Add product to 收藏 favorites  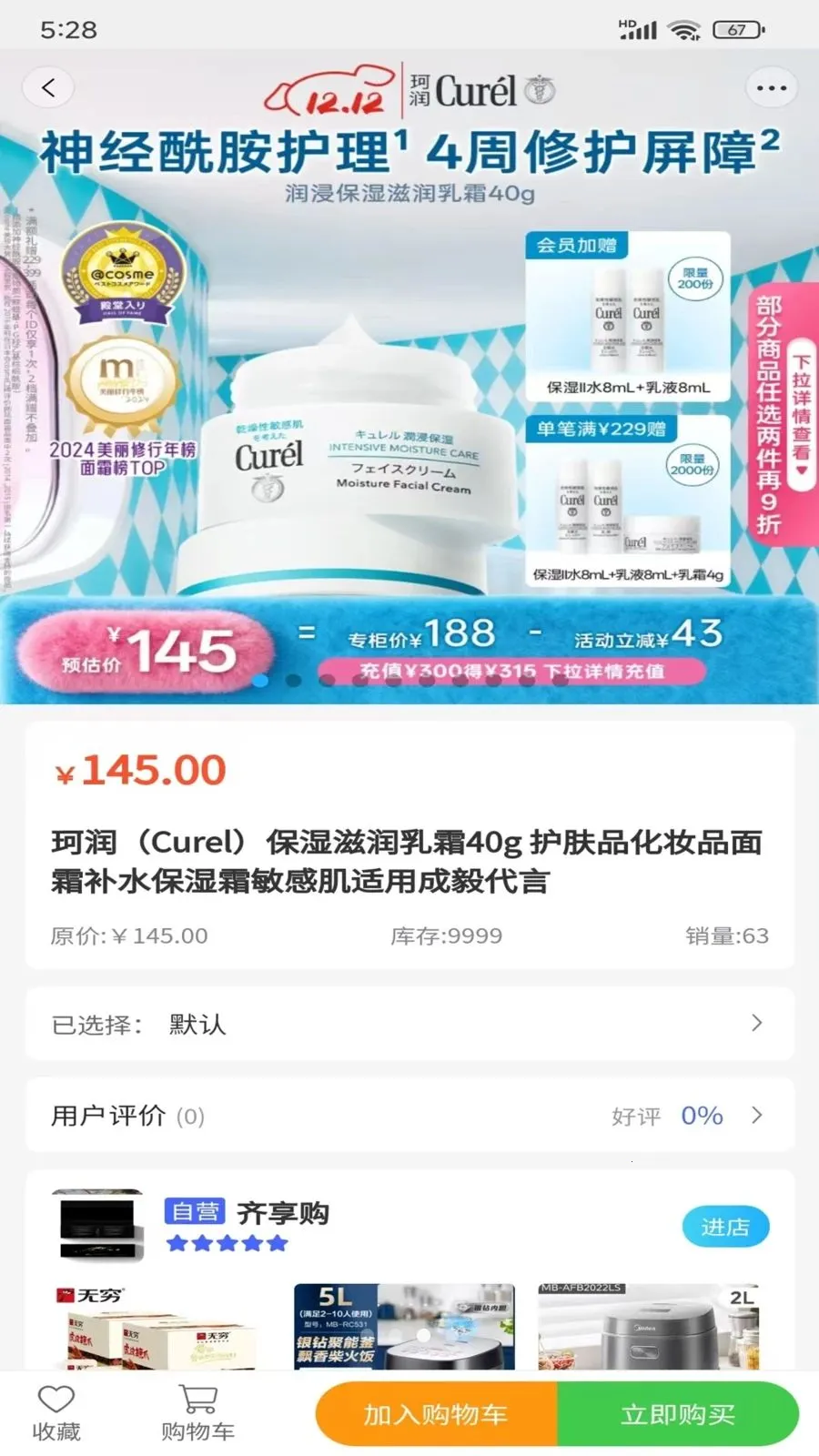pos(56,1413)
